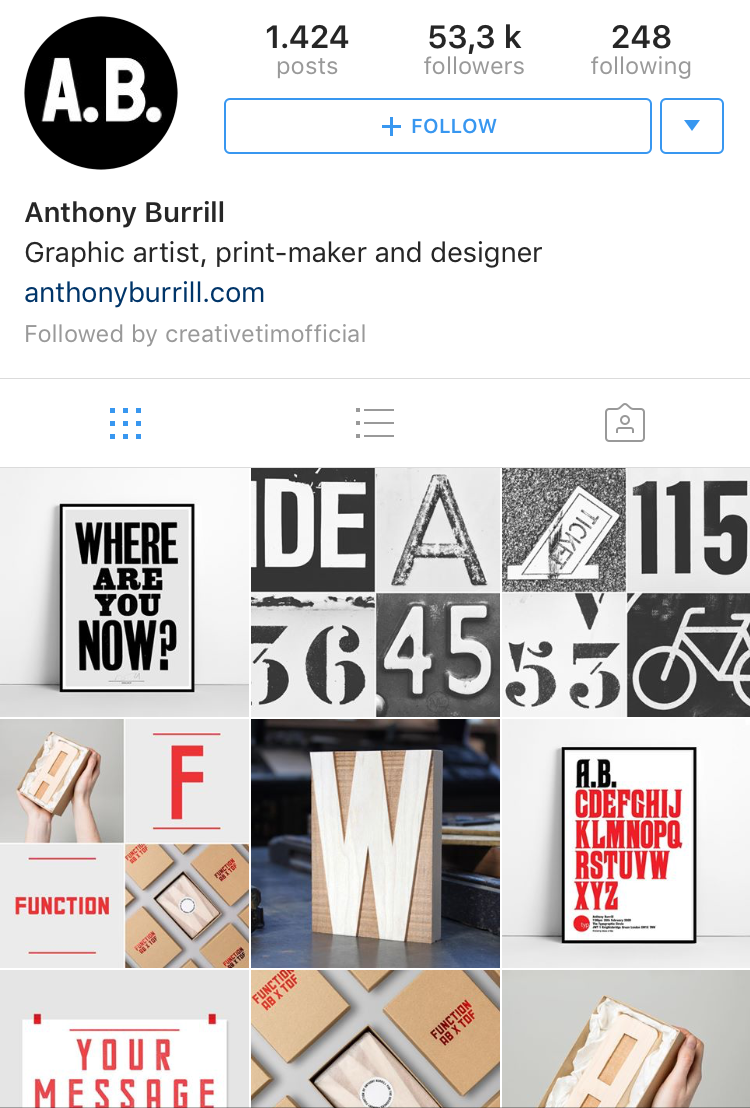Open the DE, A, 36, 45 collage post
The width and height of the screenshot is (750, 1108).
click(375, 592)
